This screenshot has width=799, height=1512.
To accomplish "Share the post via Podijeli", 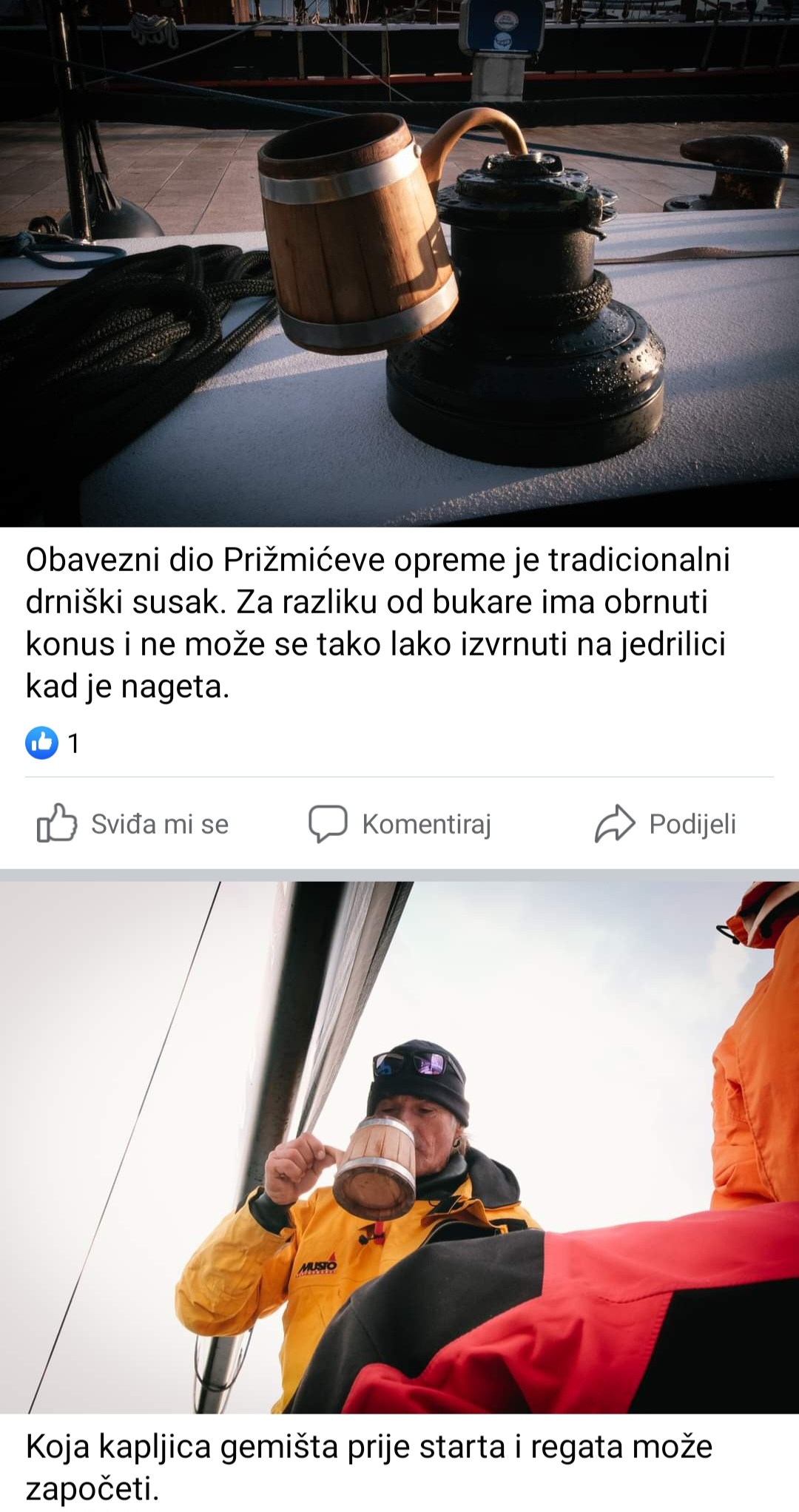I will (666, 824).
